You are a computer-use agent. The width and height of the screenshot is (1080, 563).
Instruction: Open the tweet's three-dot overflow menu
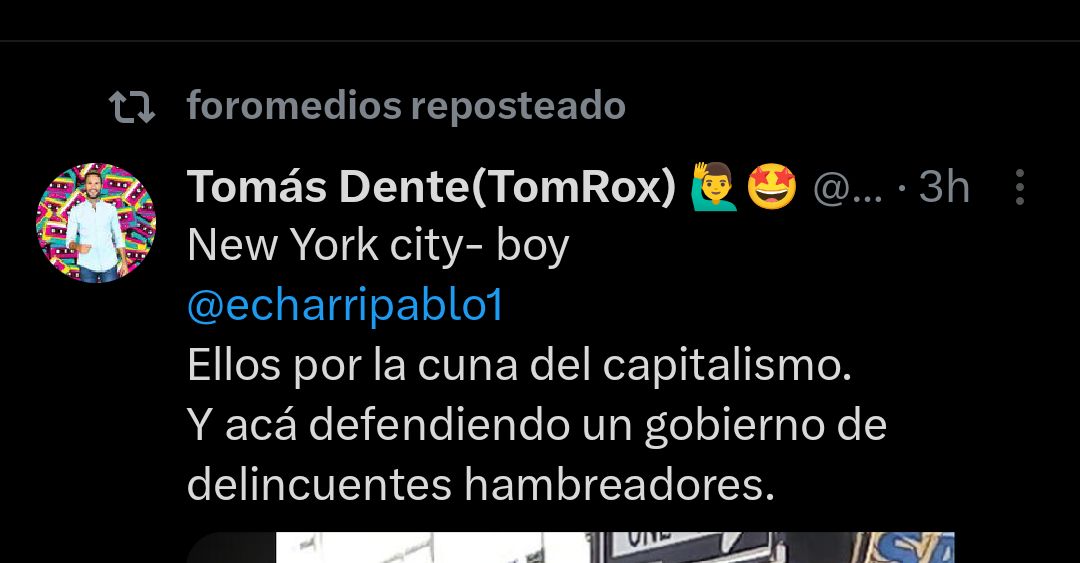click(x=1020, y=187)
